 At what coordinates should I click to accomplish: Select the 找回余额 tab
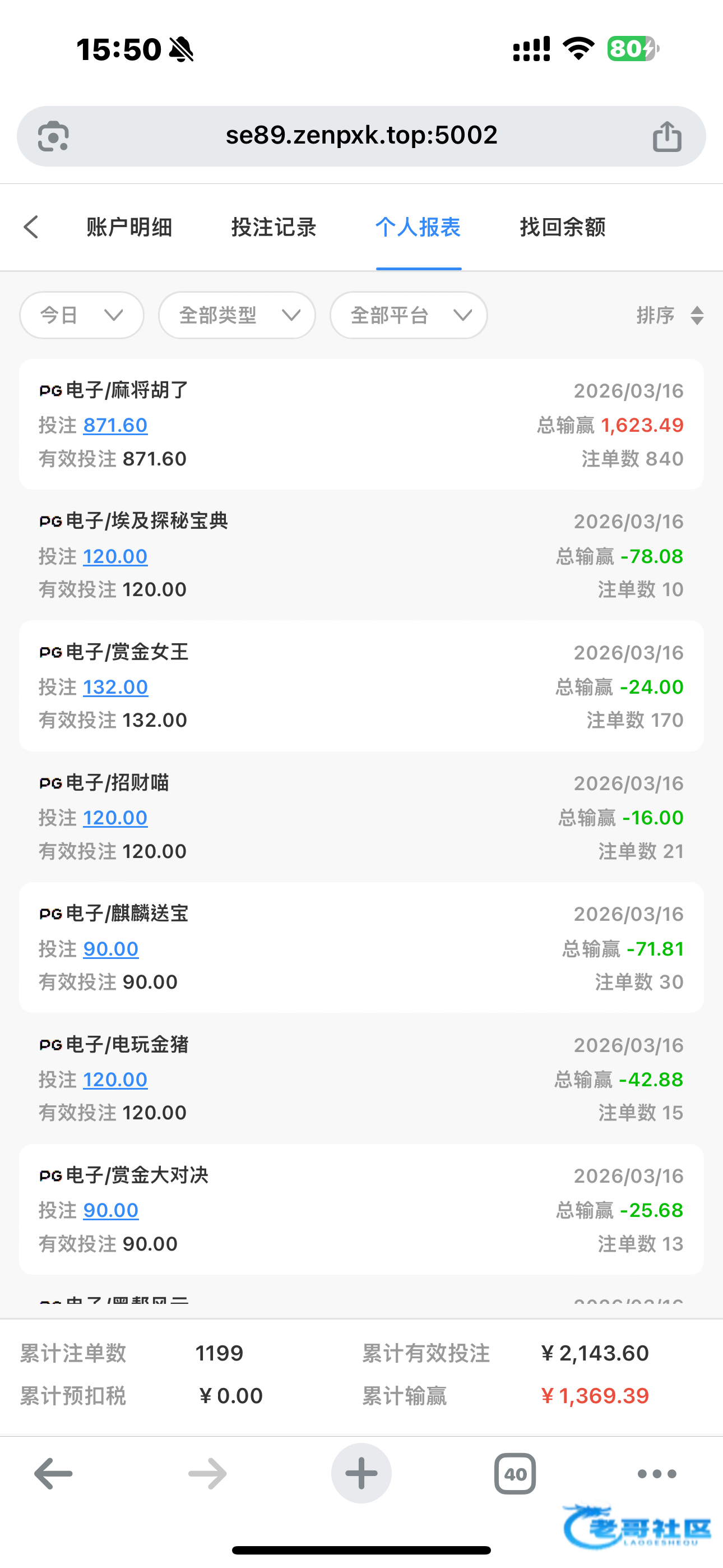[562, 227]
